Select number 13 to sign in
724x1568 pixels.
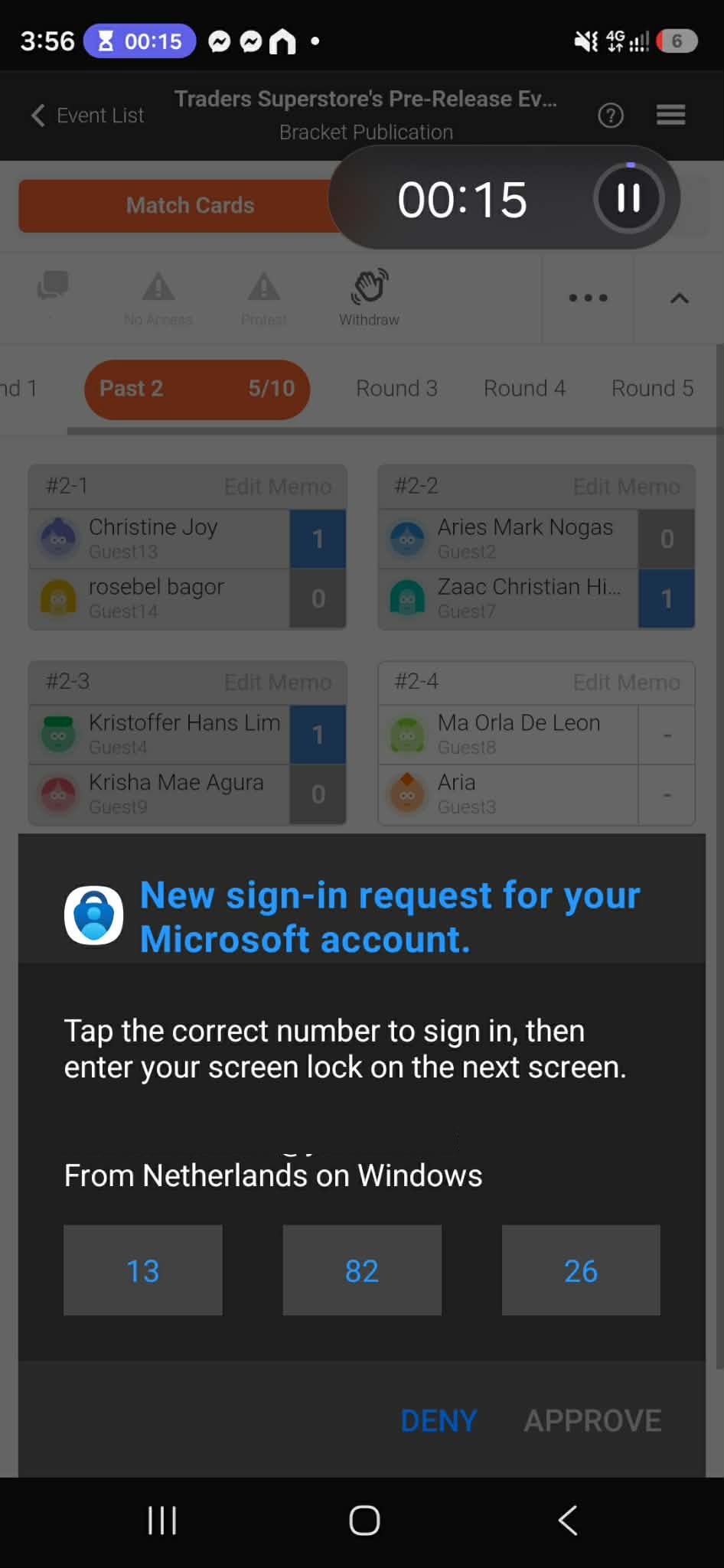pyautogui.click(x=142, y=1270)
